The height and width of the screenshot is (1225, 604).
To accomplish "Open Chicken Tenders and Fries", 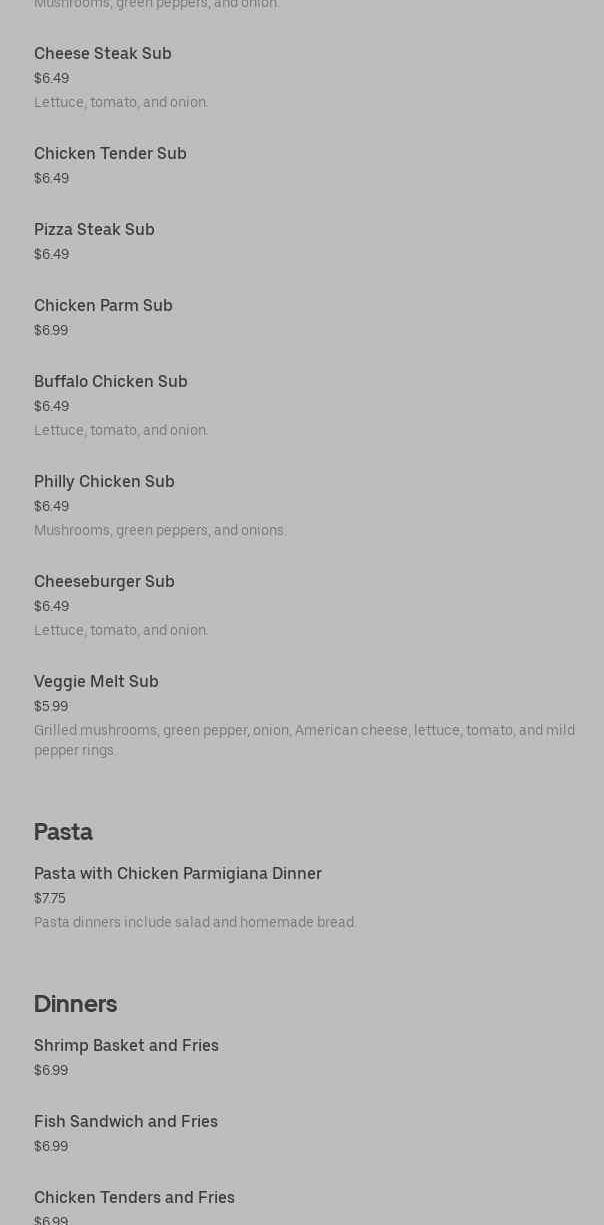I will click(x=134, y=1198).
